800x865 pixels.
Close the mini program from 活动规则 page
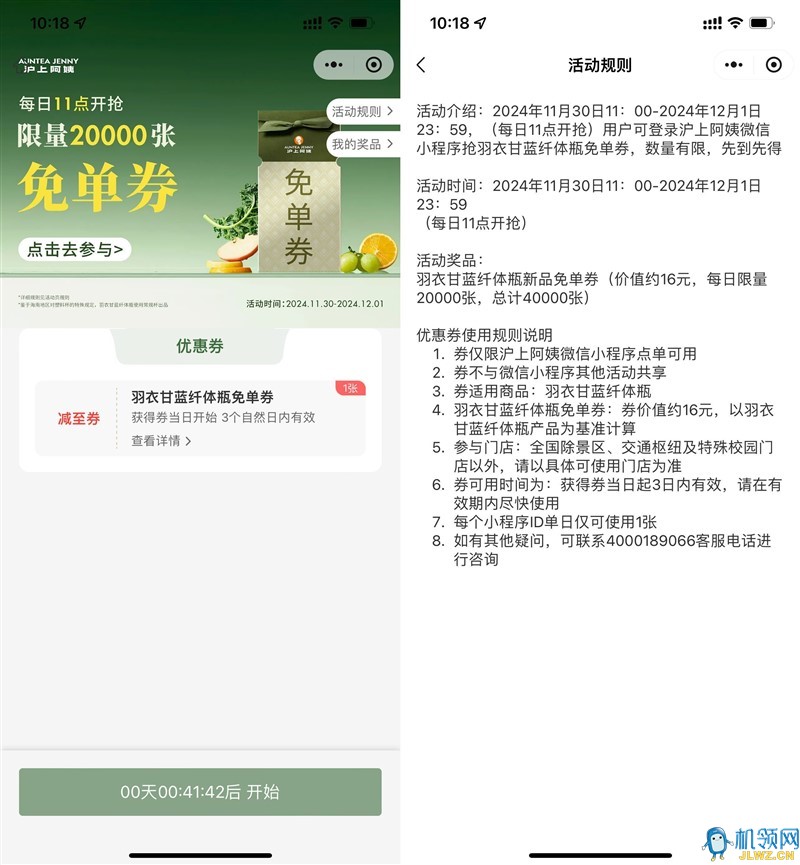point(773,65)
